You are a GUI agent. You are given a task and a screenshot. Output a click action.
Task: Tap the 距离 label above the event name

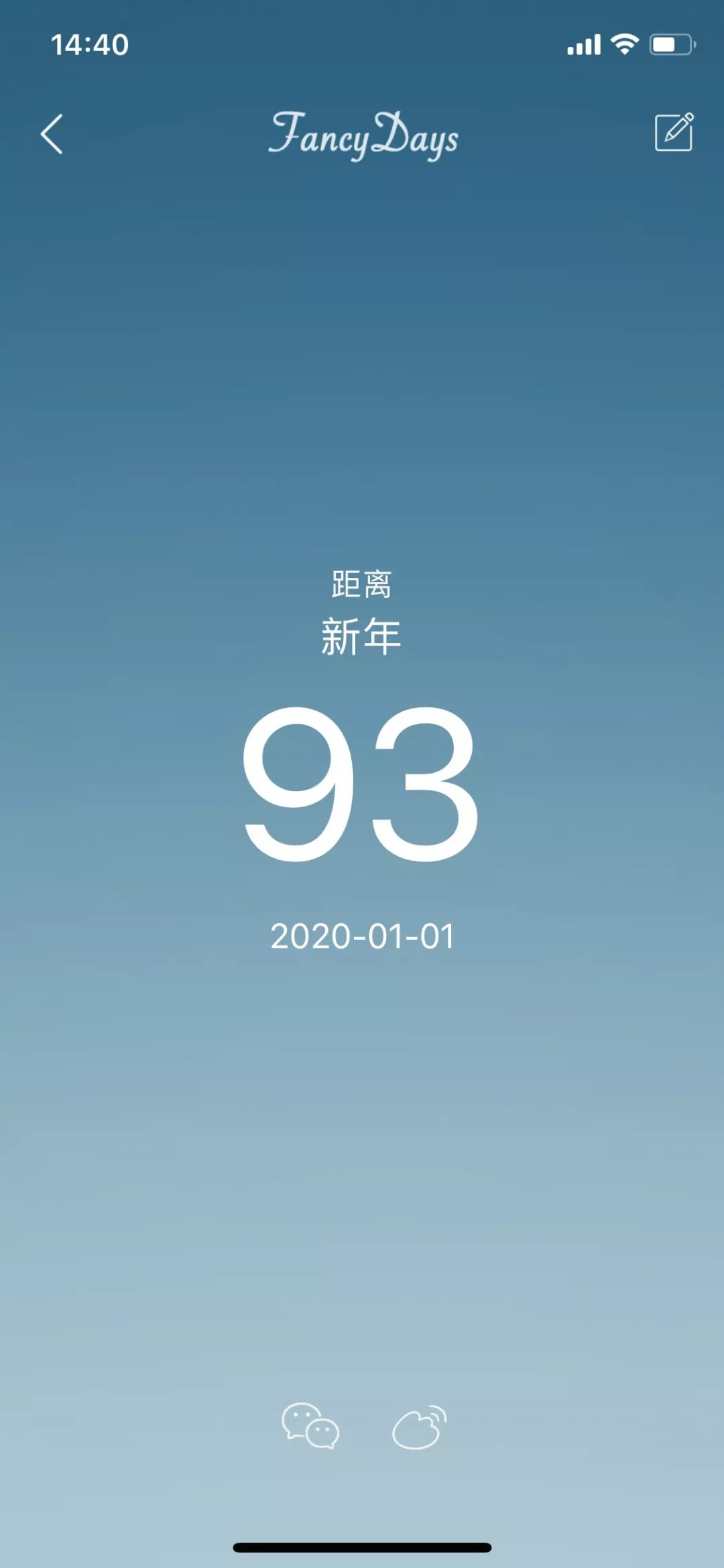[x=361, y=585]
